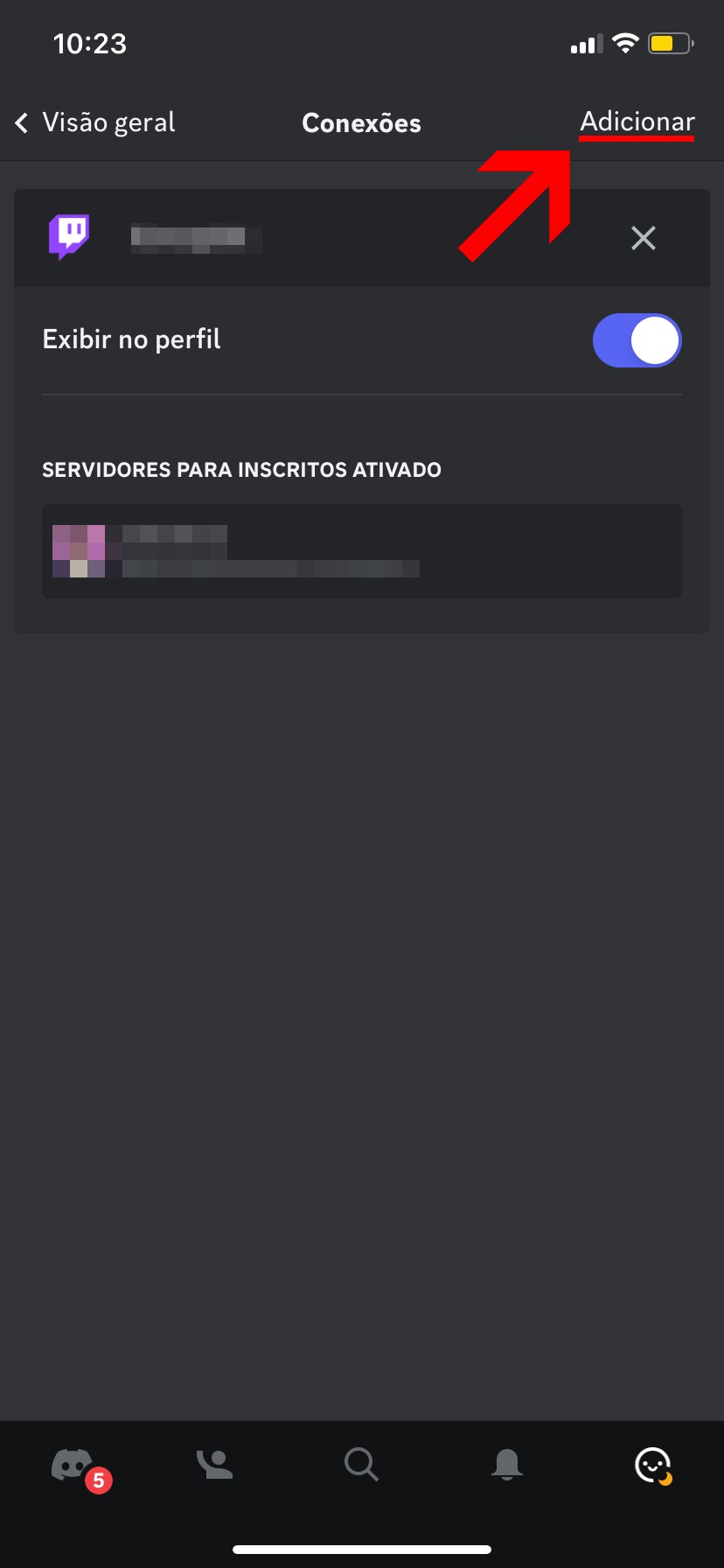Open the subscriber server card
The width and height of the screenshot is (724, 1568).
tap(361, 551)
